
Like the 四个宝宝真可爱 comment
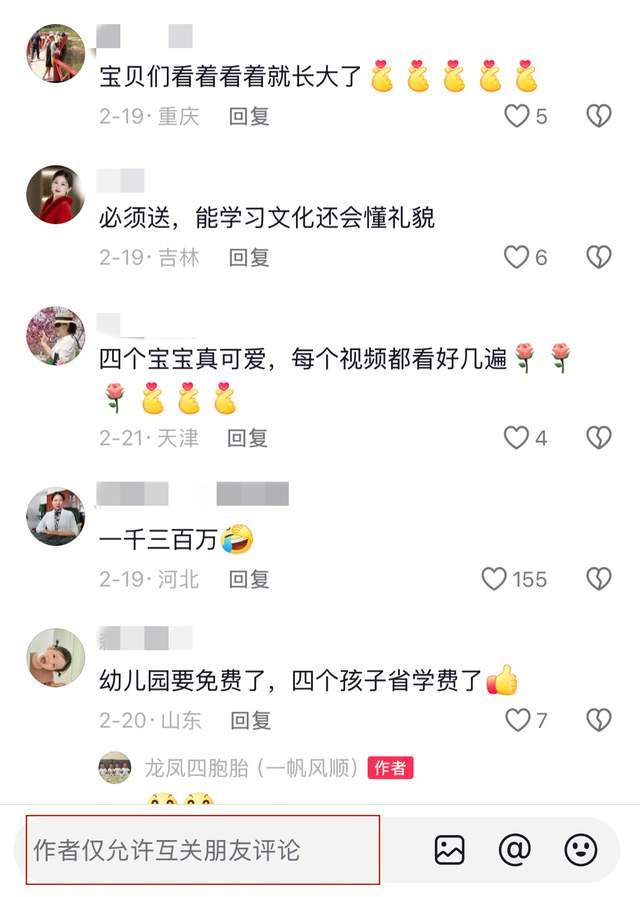click(x=516, y=438)
